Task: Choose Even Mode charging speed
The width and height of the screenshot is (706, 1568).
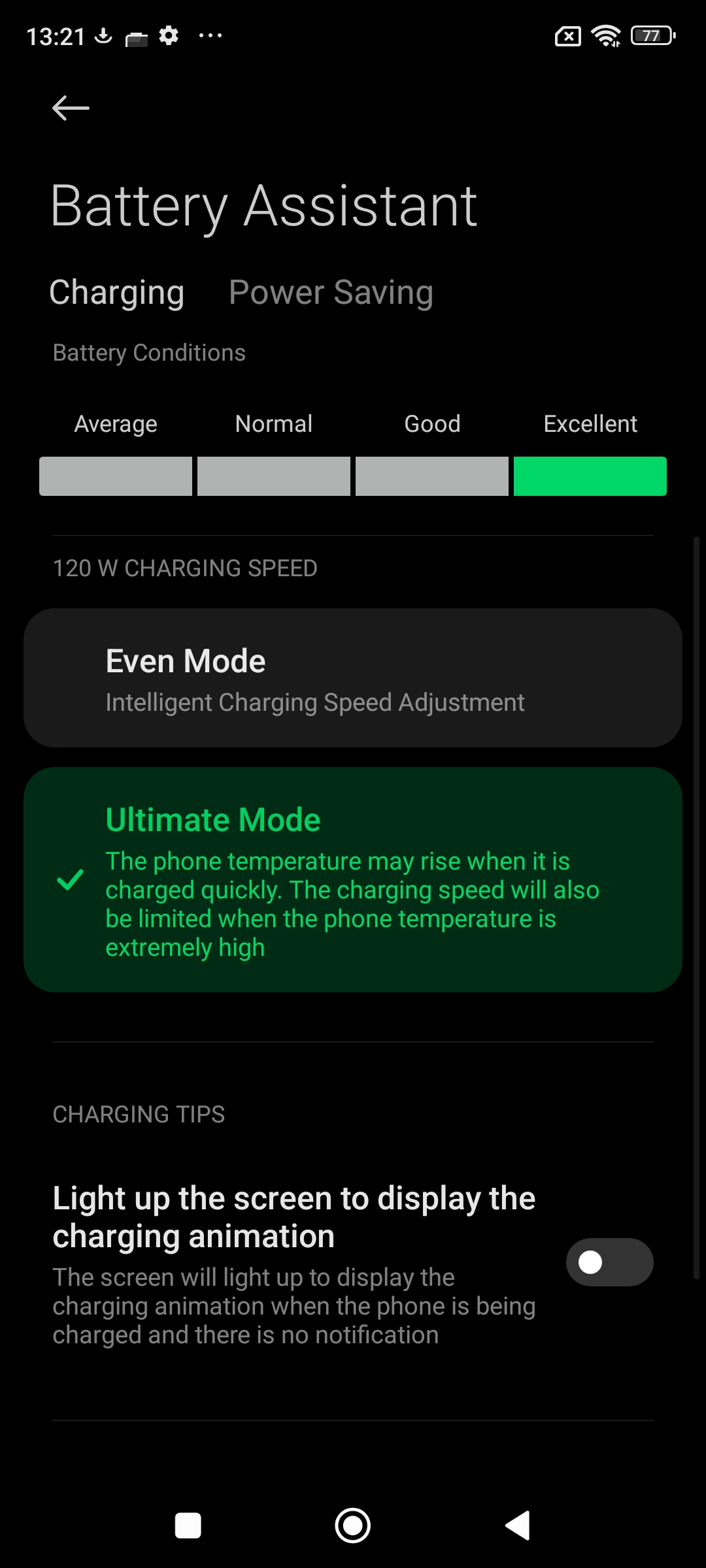Action: coord(353,678)
